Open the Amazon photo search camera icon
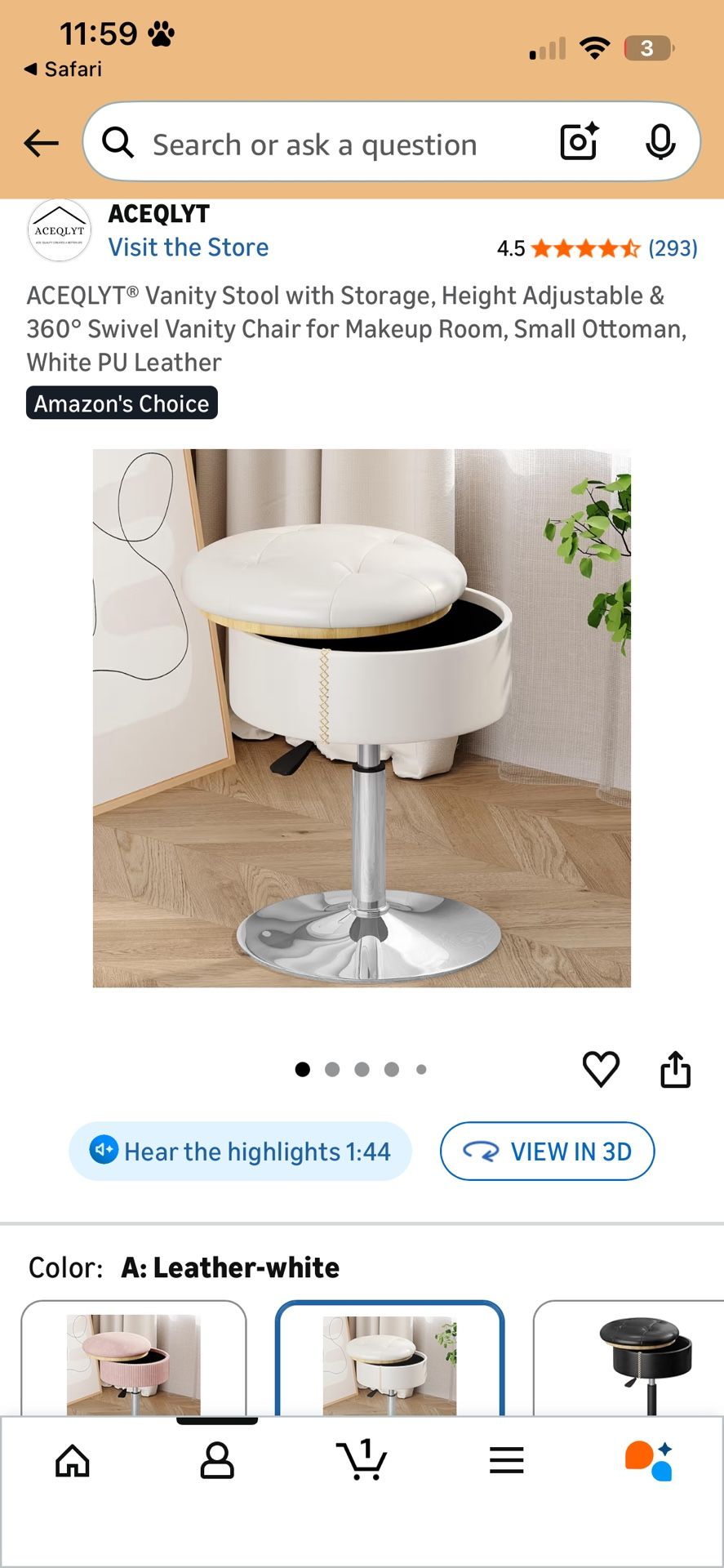 pyautogui.click(x=578, y=142)
